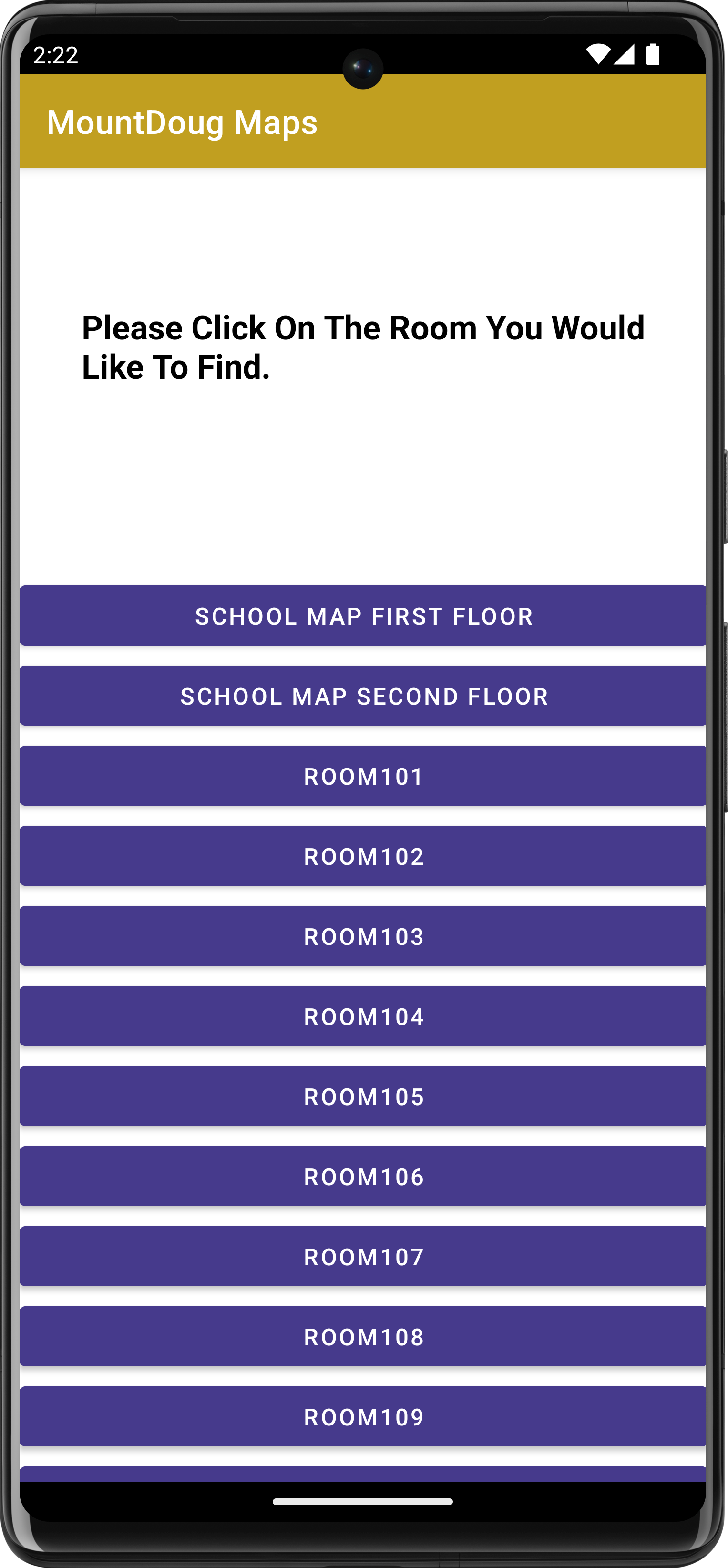The image size is (728, 1568).
Task: Choose Room105
Action: [363, 1096]
